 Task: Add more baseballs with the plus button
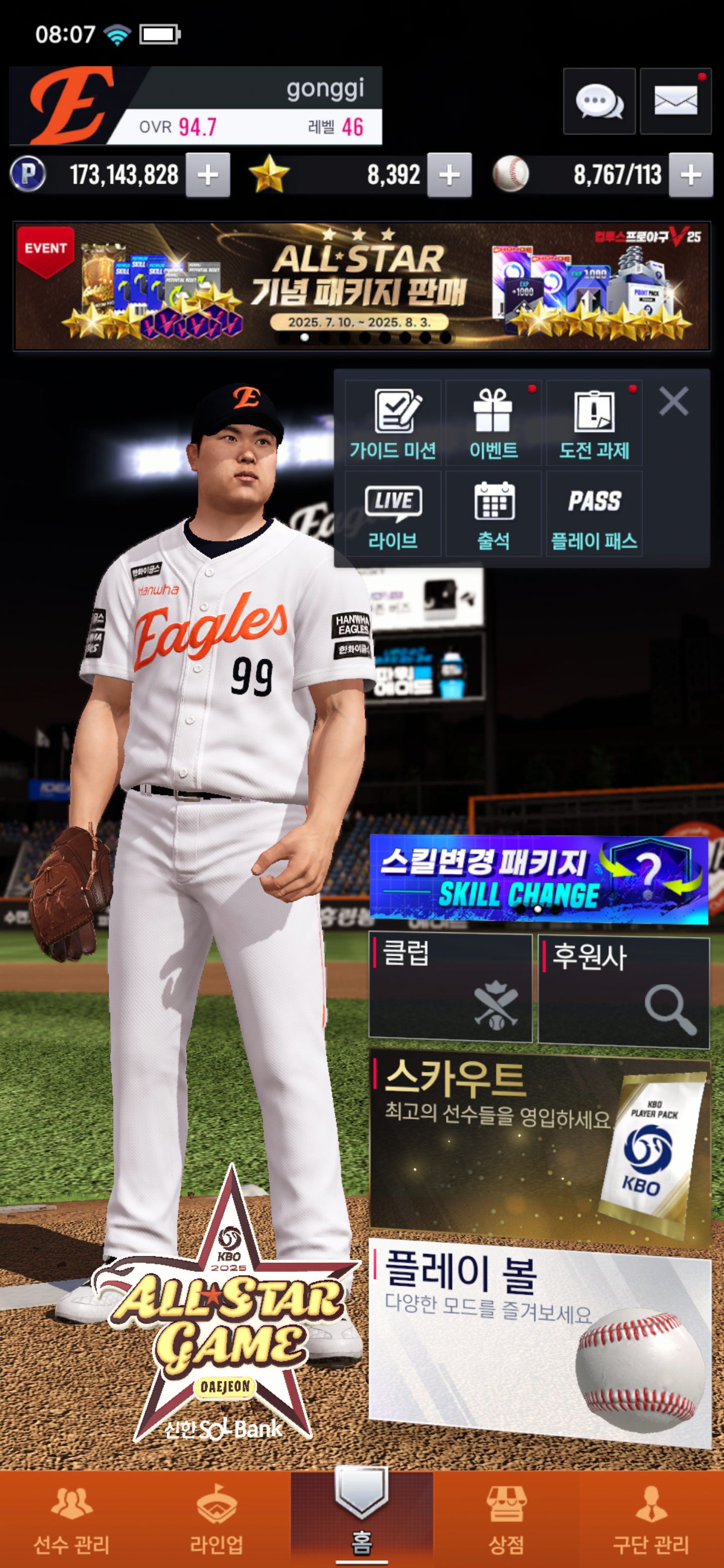coord(690,175)
